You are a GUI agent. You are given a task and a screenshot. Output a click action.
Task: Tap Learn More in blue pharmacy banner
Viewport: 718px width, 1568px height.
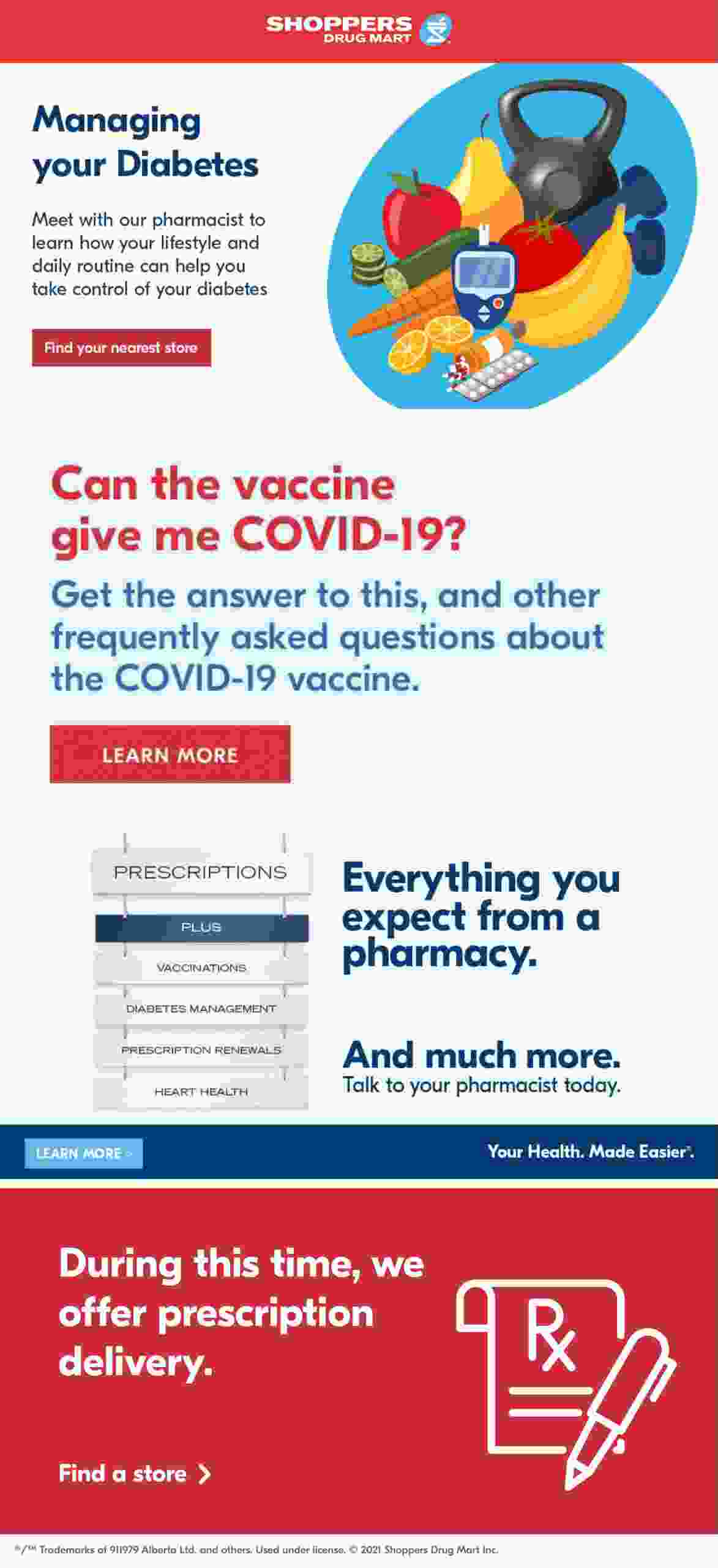tap(83, 1153)
